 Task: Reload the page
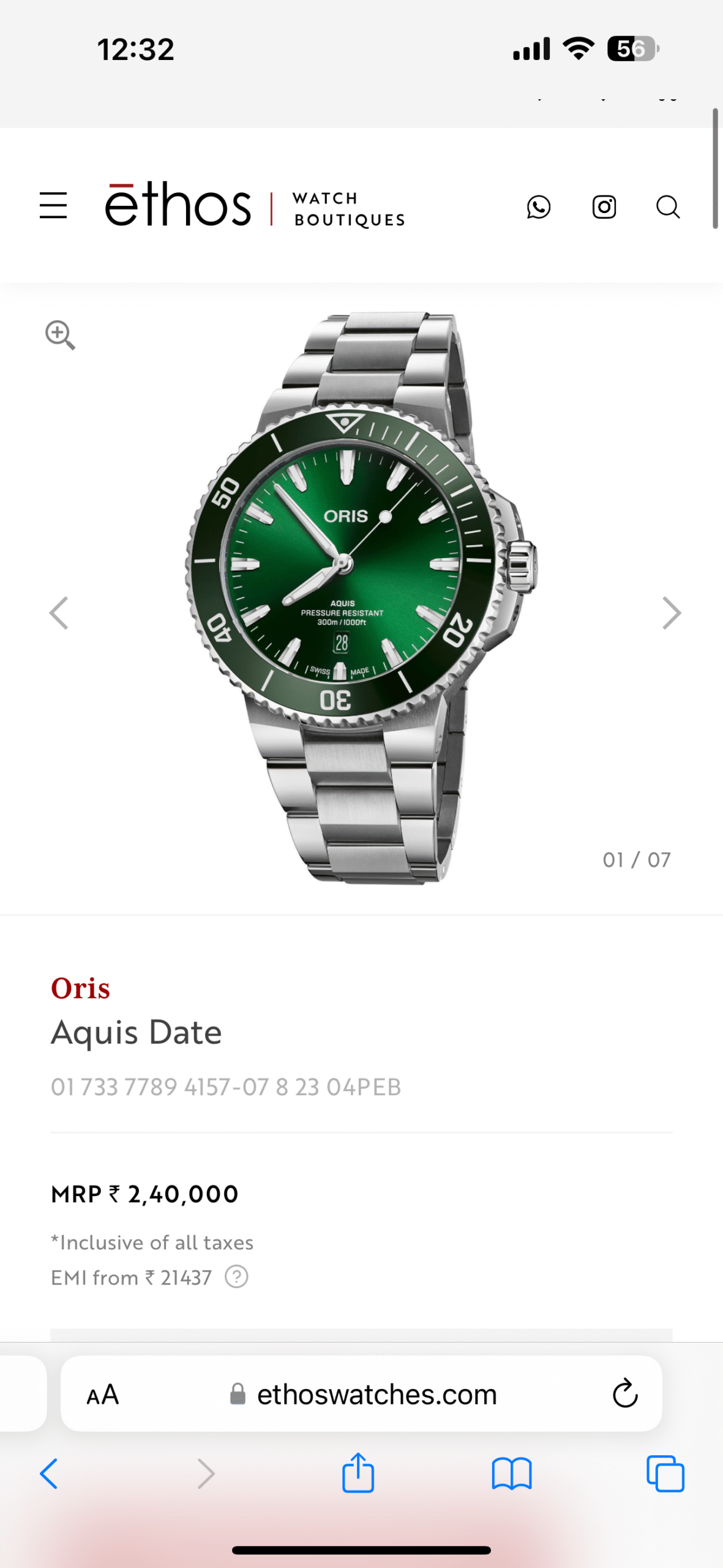625,1394
